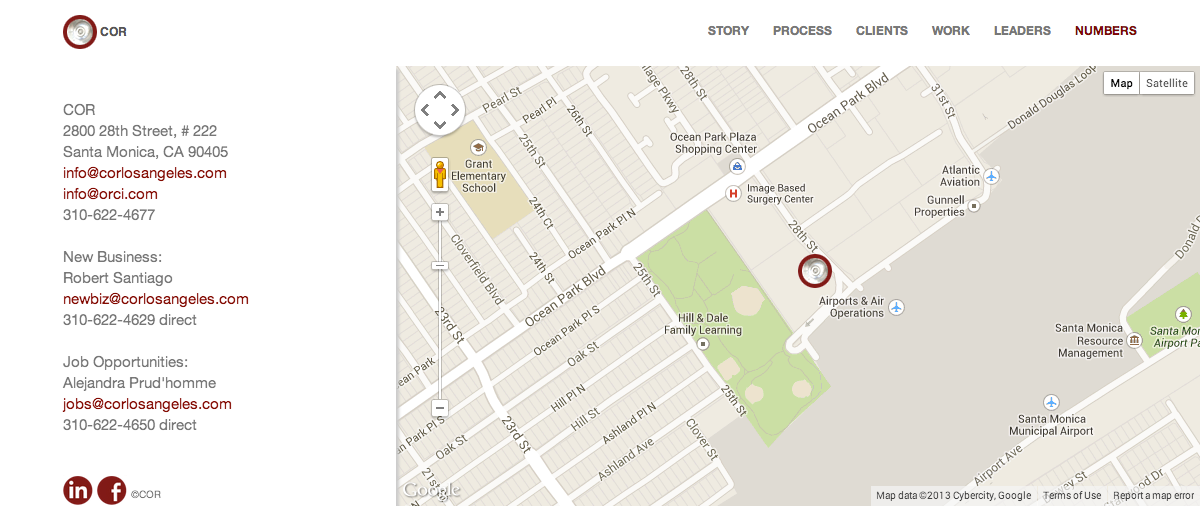Open the info@orci.com email link
Viewport: 1200px width, 508px height.
point(110,194)
